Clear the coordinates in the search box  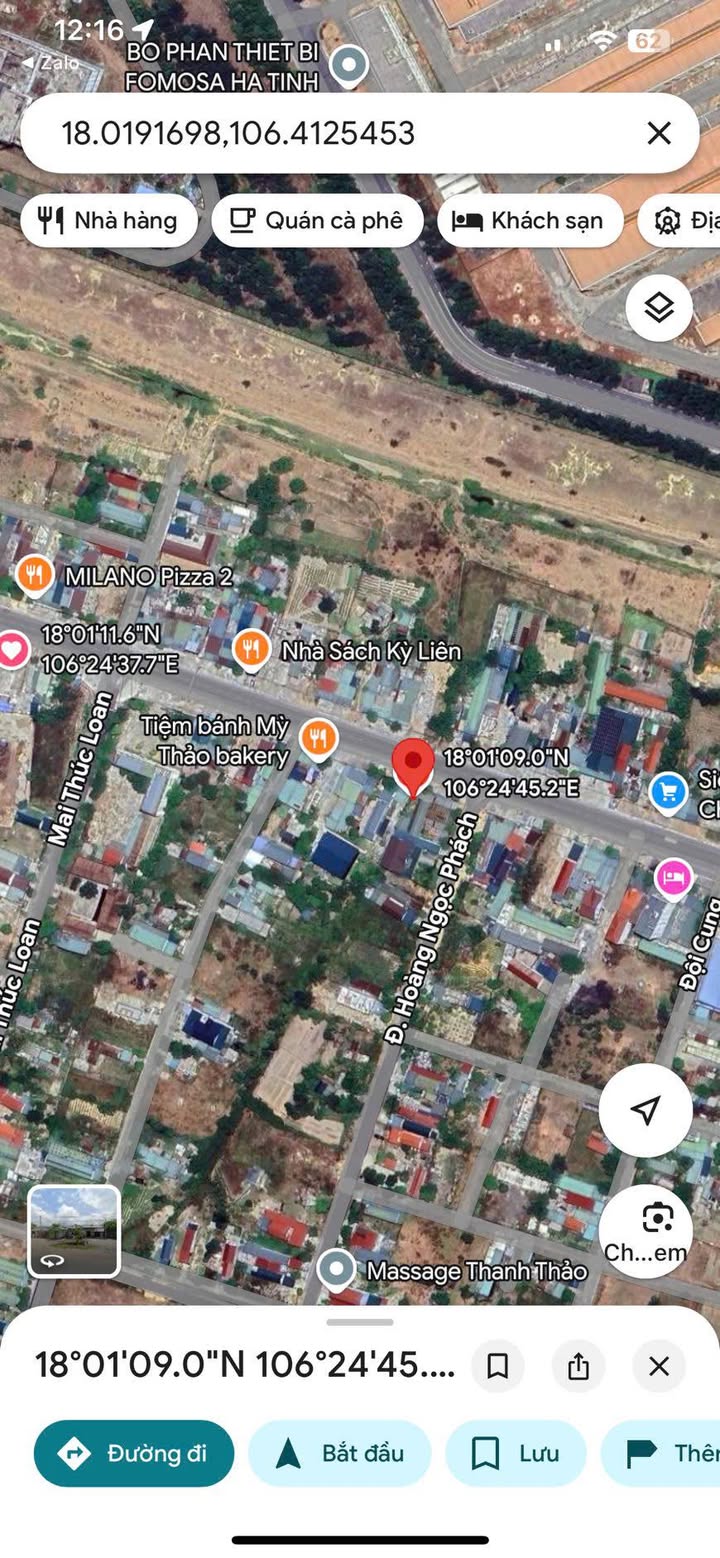pyautogui.click(x=658, y=133)
